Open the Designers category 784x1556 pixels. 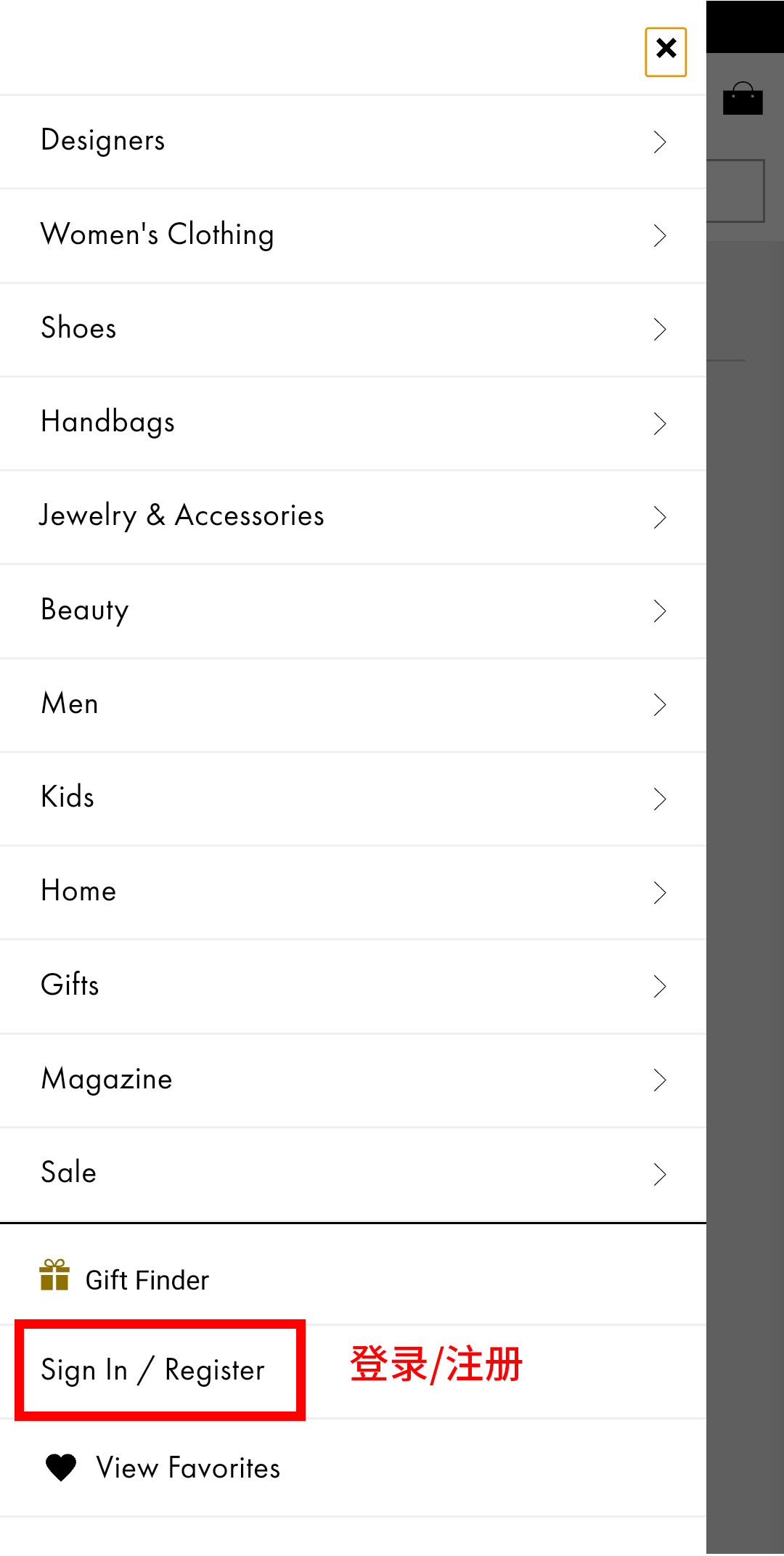[x=353, y=141]
